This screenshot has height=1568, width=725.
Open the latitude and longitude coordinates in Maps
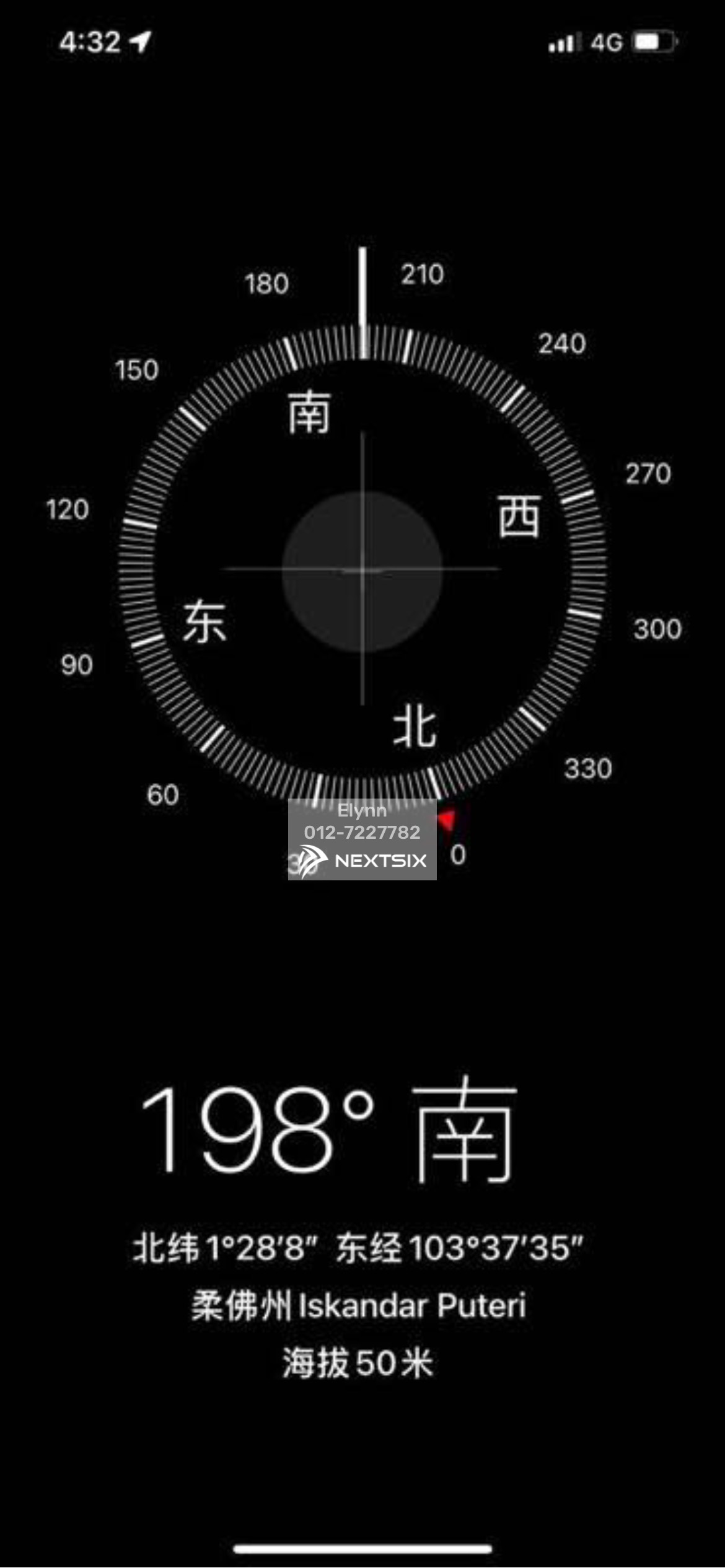[x=358, y=1247]
